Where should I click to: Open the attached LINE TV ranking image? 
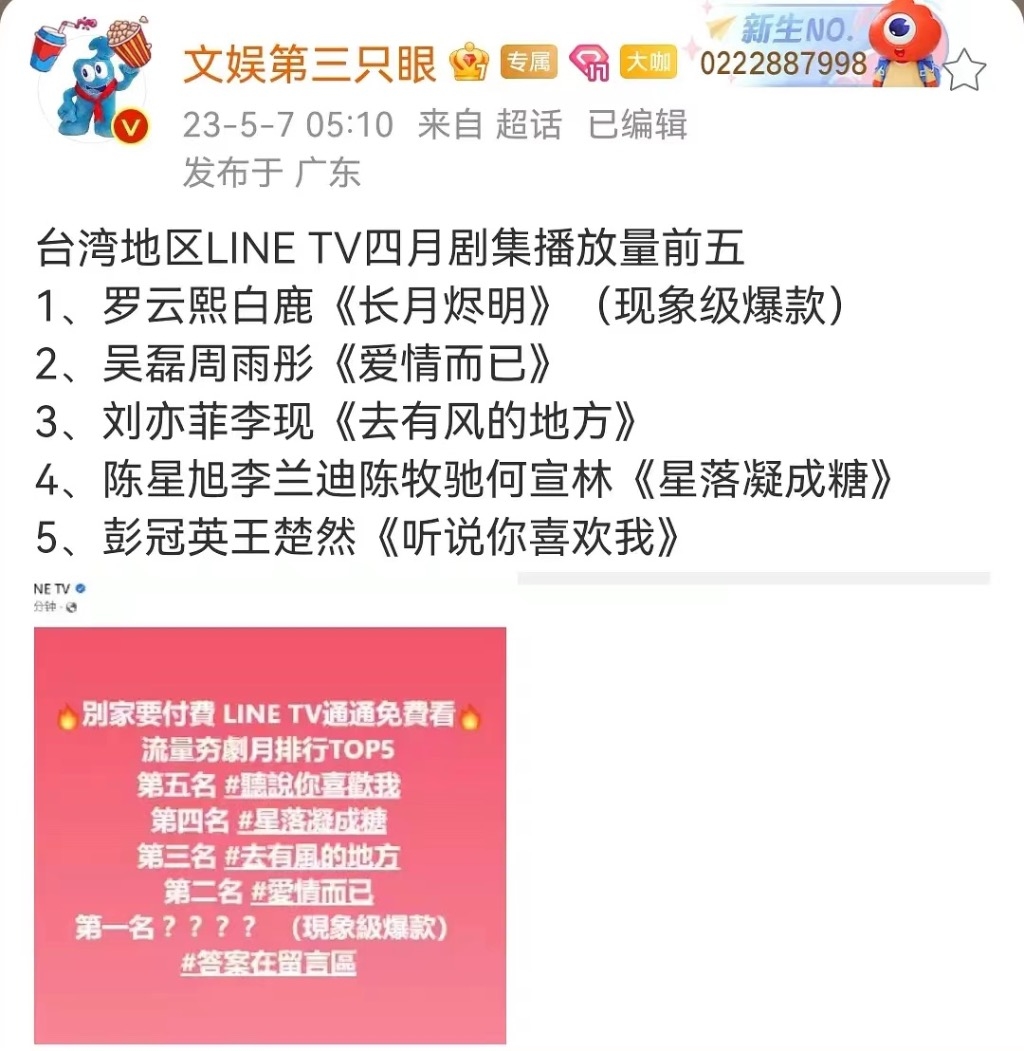point(270,835)
